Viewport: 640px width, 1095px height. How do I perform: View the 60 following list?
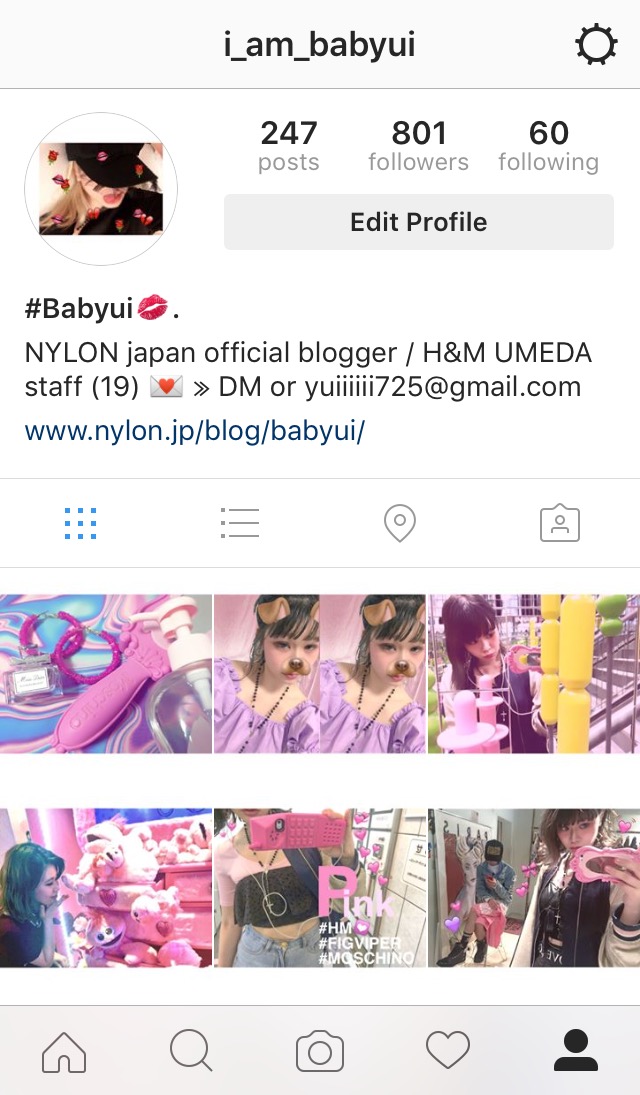pos(548,146)
